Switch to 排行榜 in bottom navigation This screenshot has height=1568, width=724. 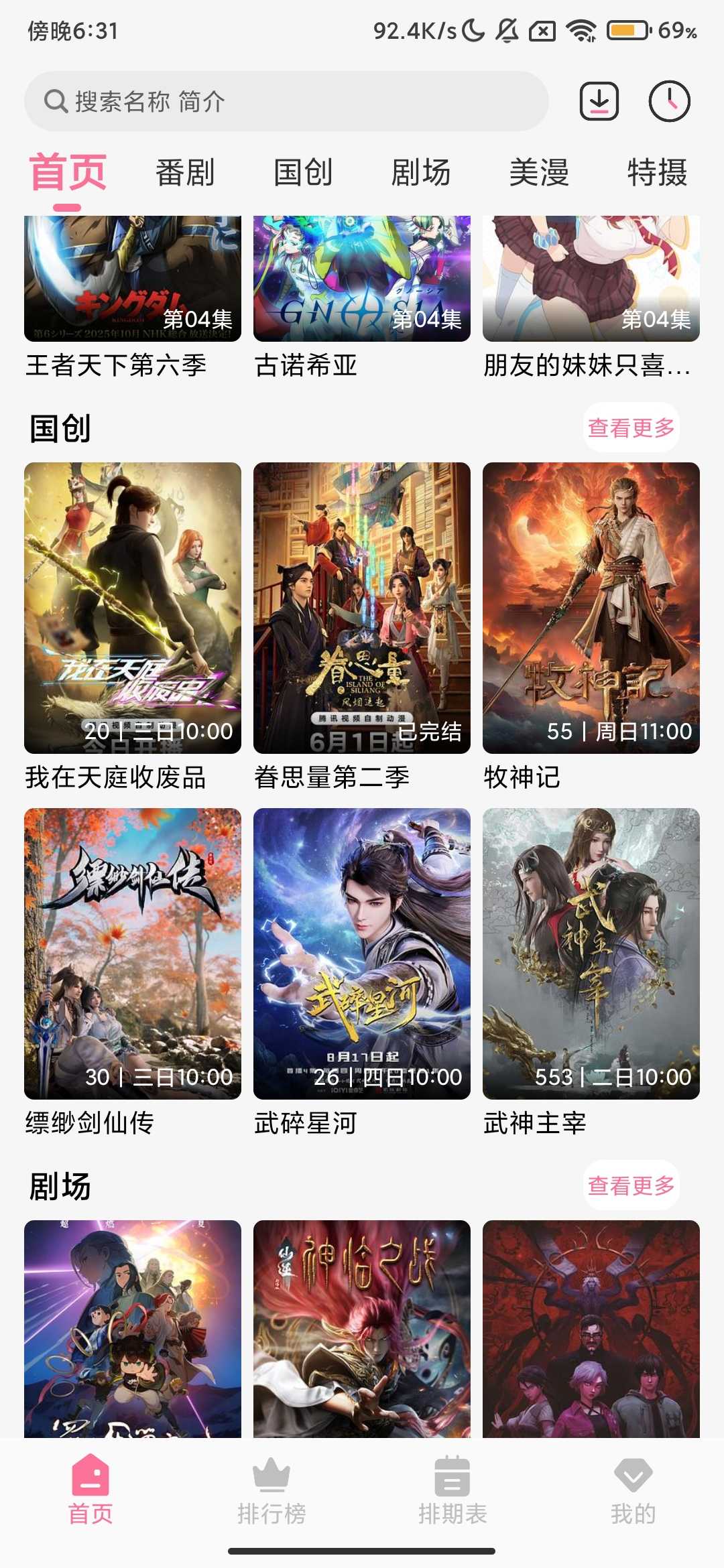tap(271, 1490)
